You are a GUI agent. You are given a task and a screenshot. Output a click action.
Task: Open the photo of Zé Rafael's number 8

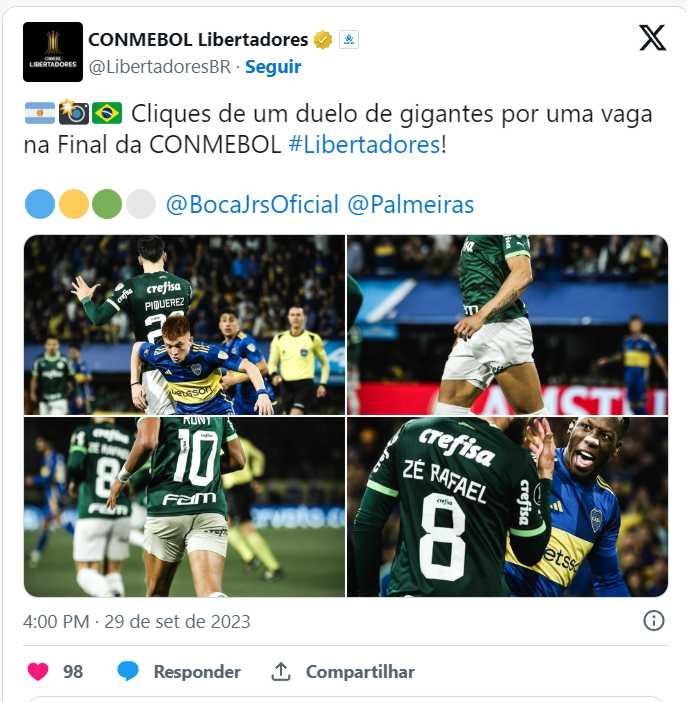[507, 506]
